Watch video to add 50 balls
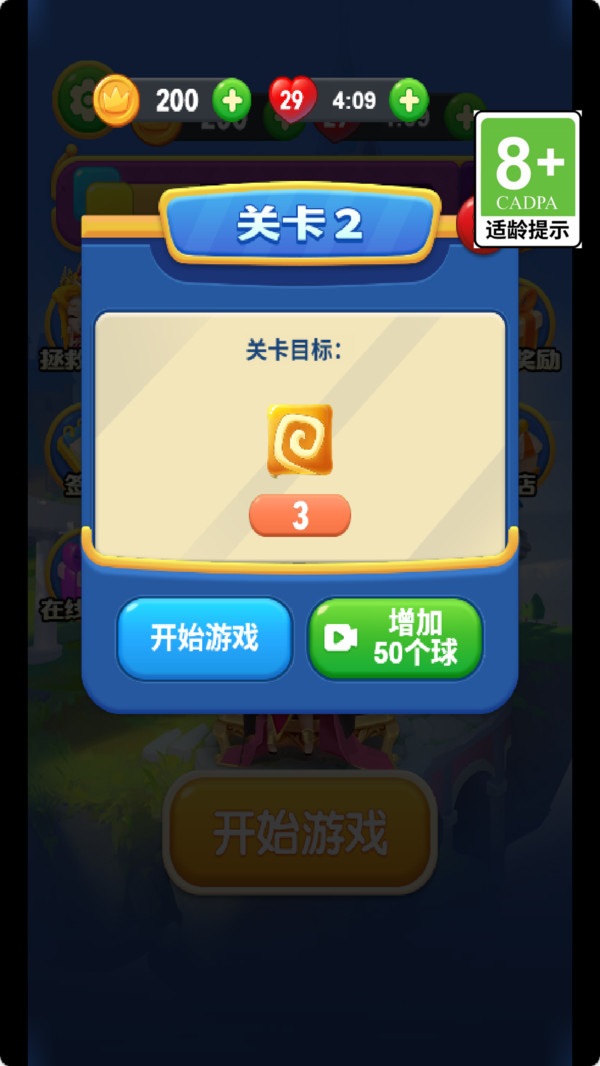600x1066 pixels. (395, 638)
